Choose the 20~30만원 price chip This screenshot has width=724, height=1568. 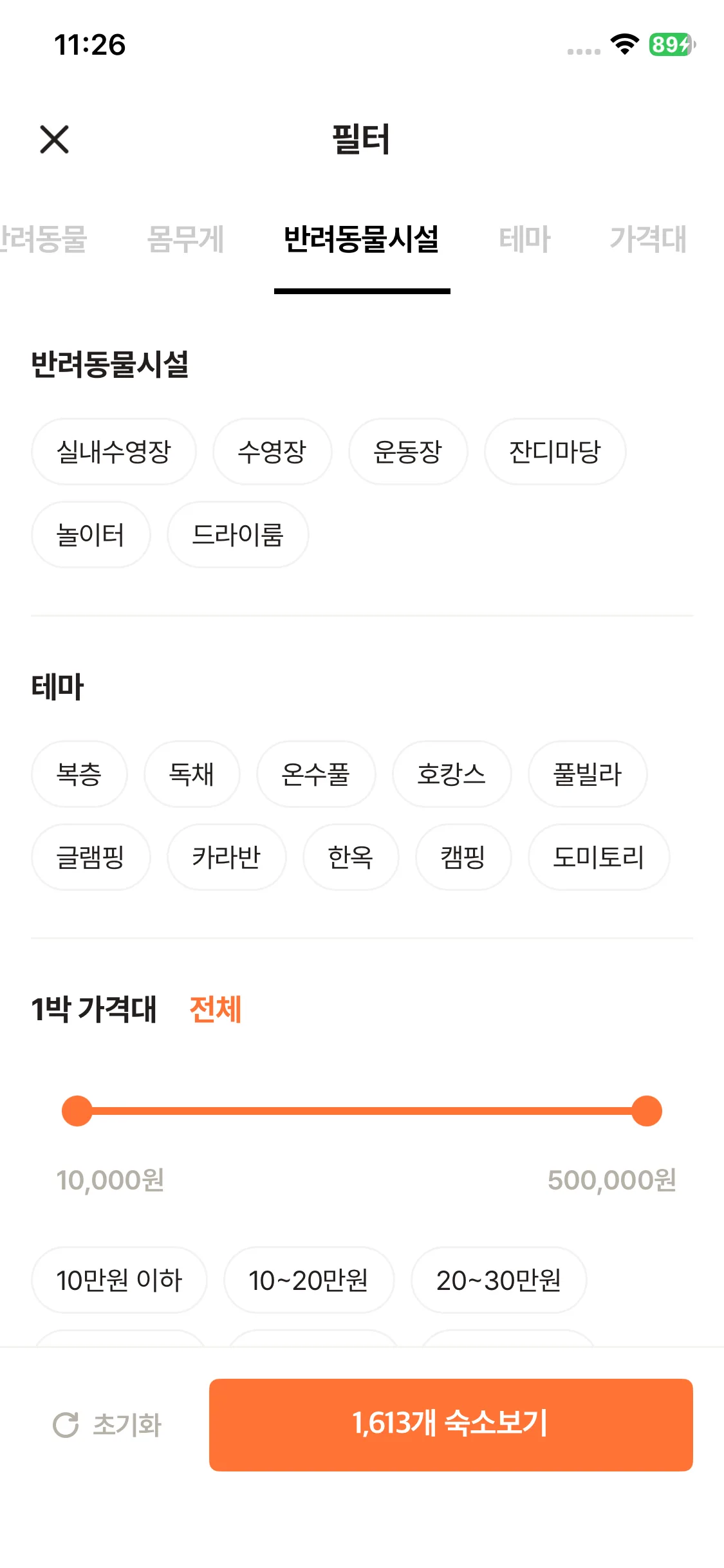point(499,1280)
